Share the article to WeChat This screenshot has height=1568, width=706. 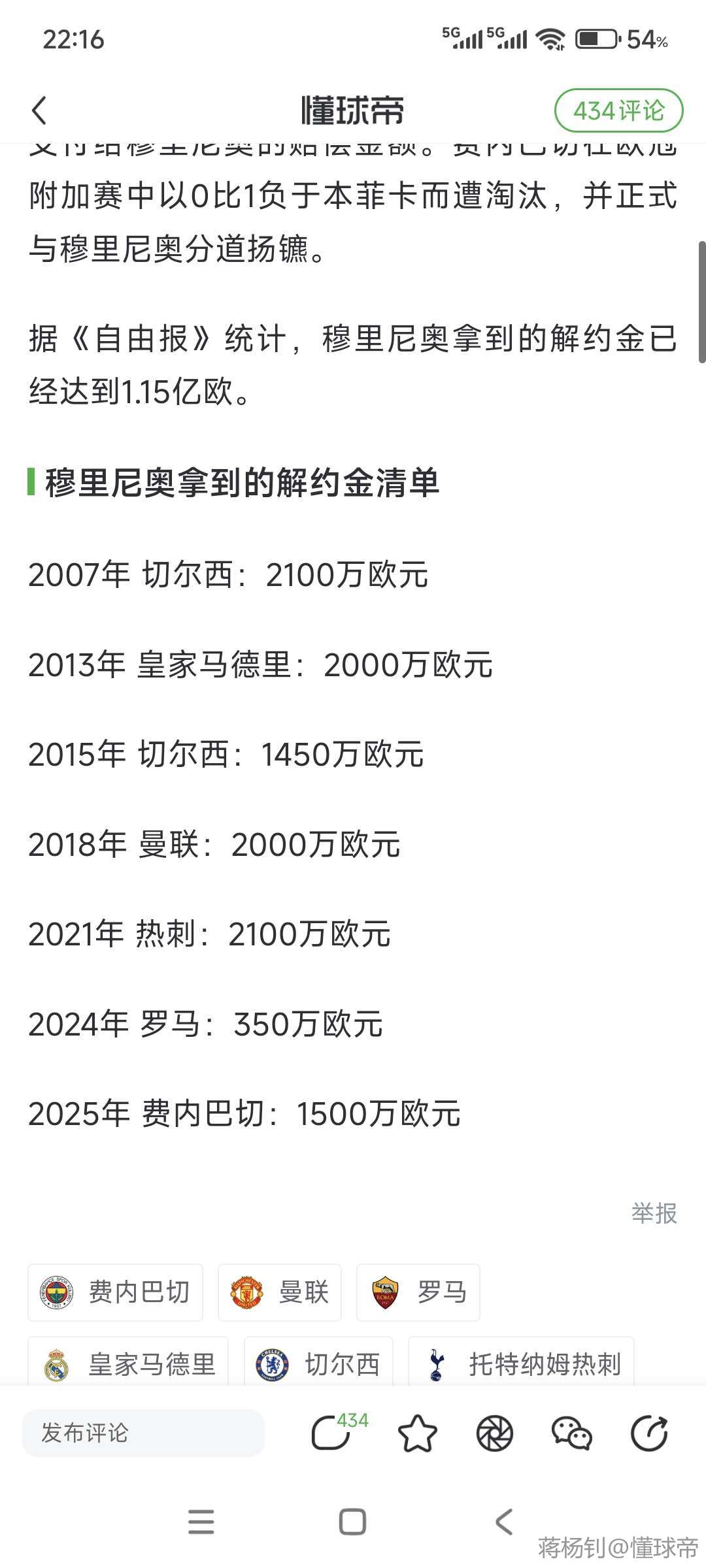tap(571, 1433)
